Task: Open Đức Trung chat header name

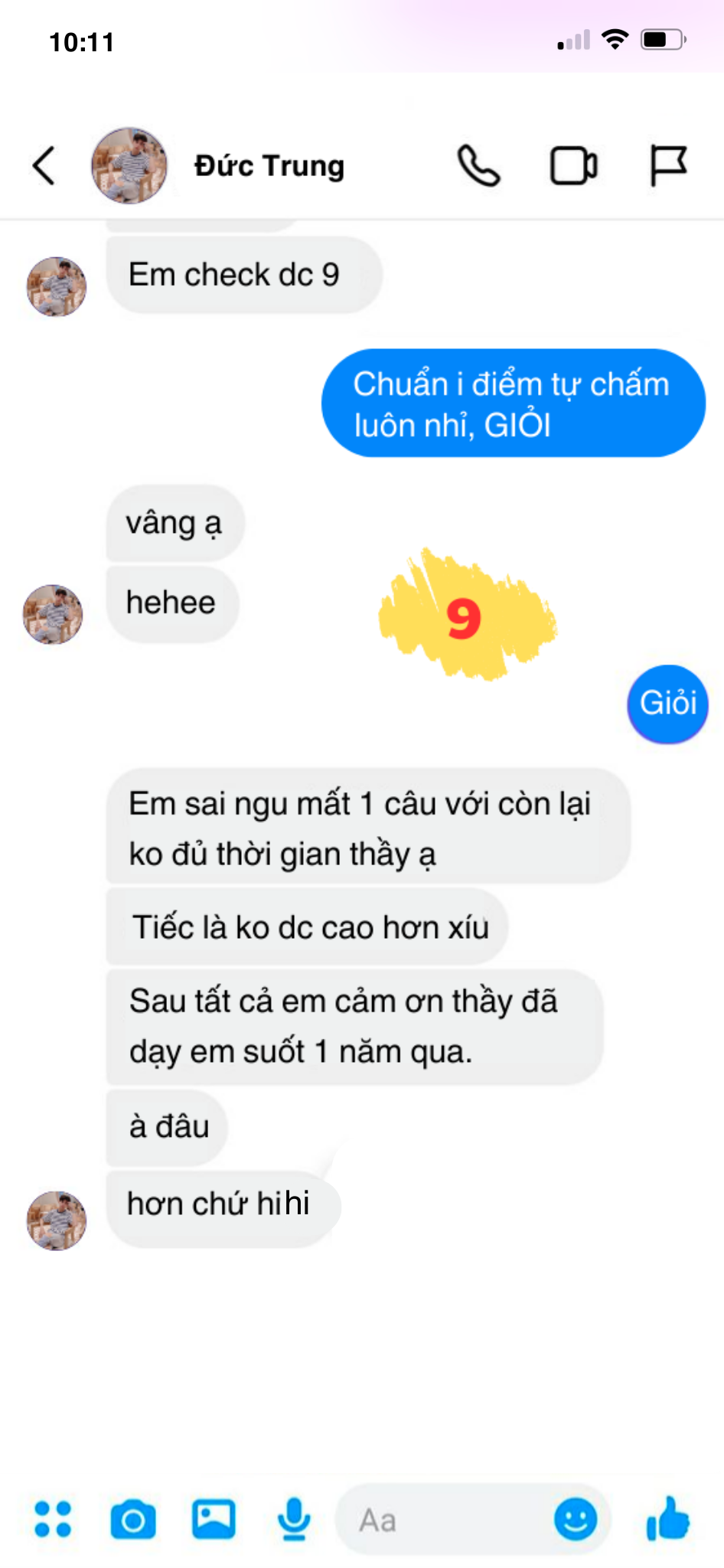Action: [269, 165]
